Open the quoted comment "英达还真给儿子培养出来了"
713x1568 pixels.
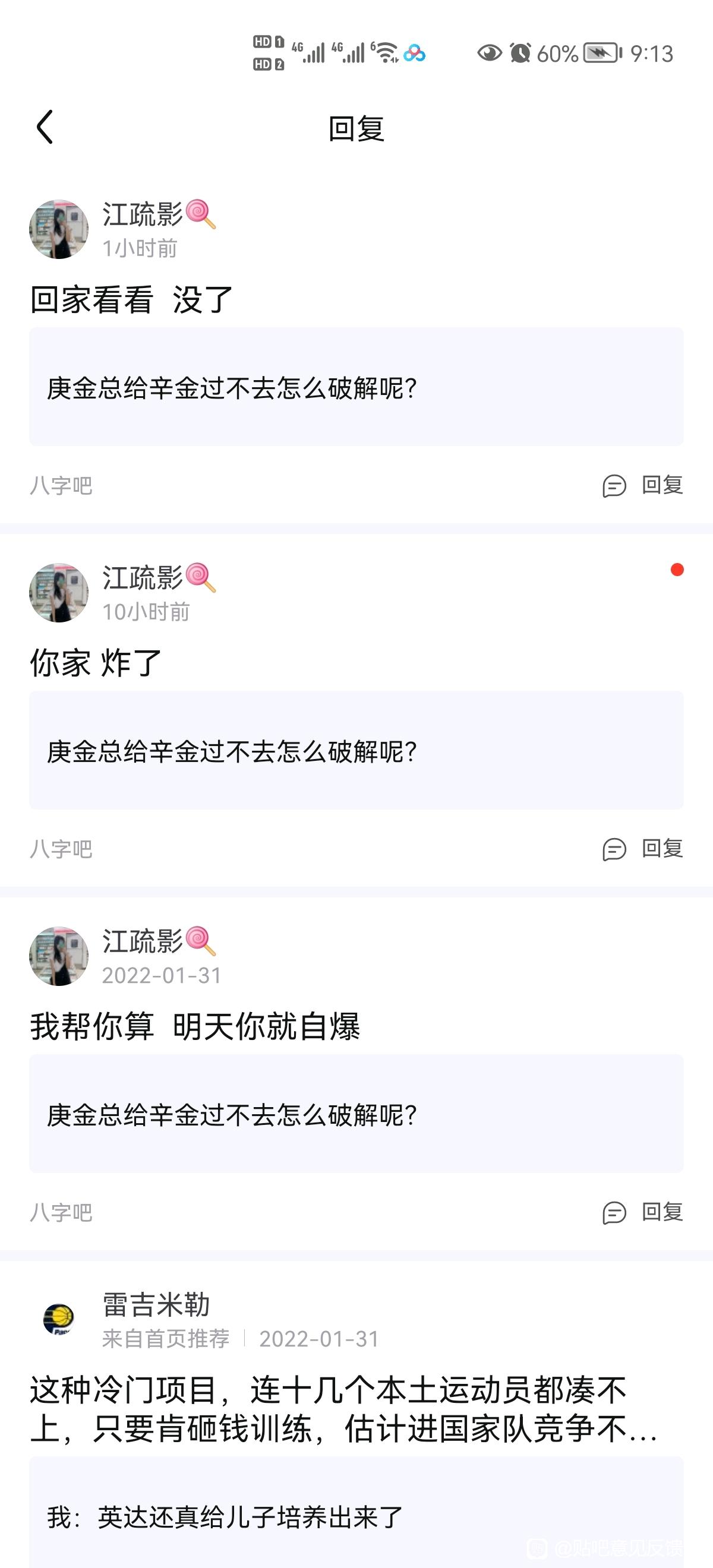coord(356,1517)
